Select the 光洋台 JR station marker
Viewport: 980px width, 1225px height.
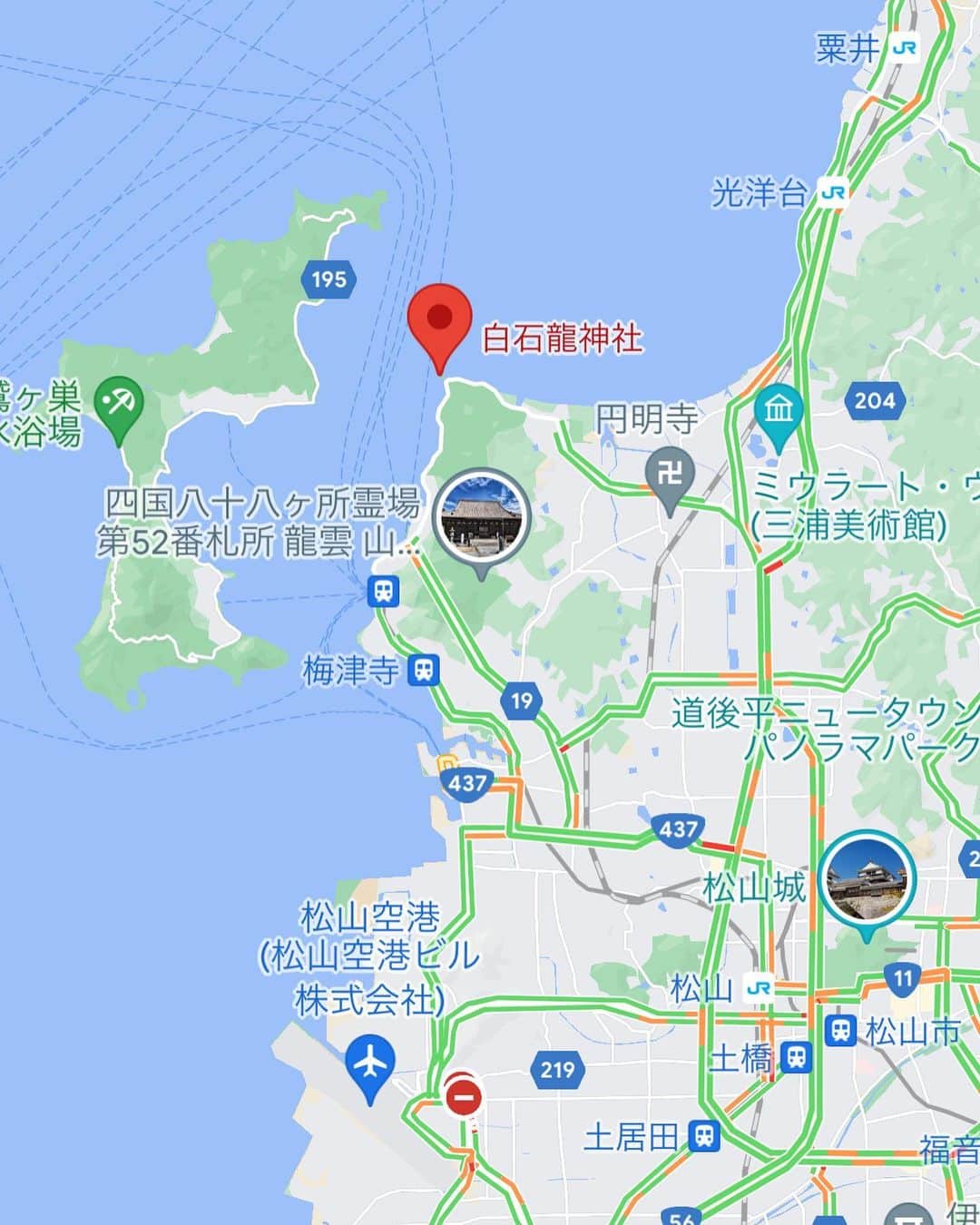point(832,192)
